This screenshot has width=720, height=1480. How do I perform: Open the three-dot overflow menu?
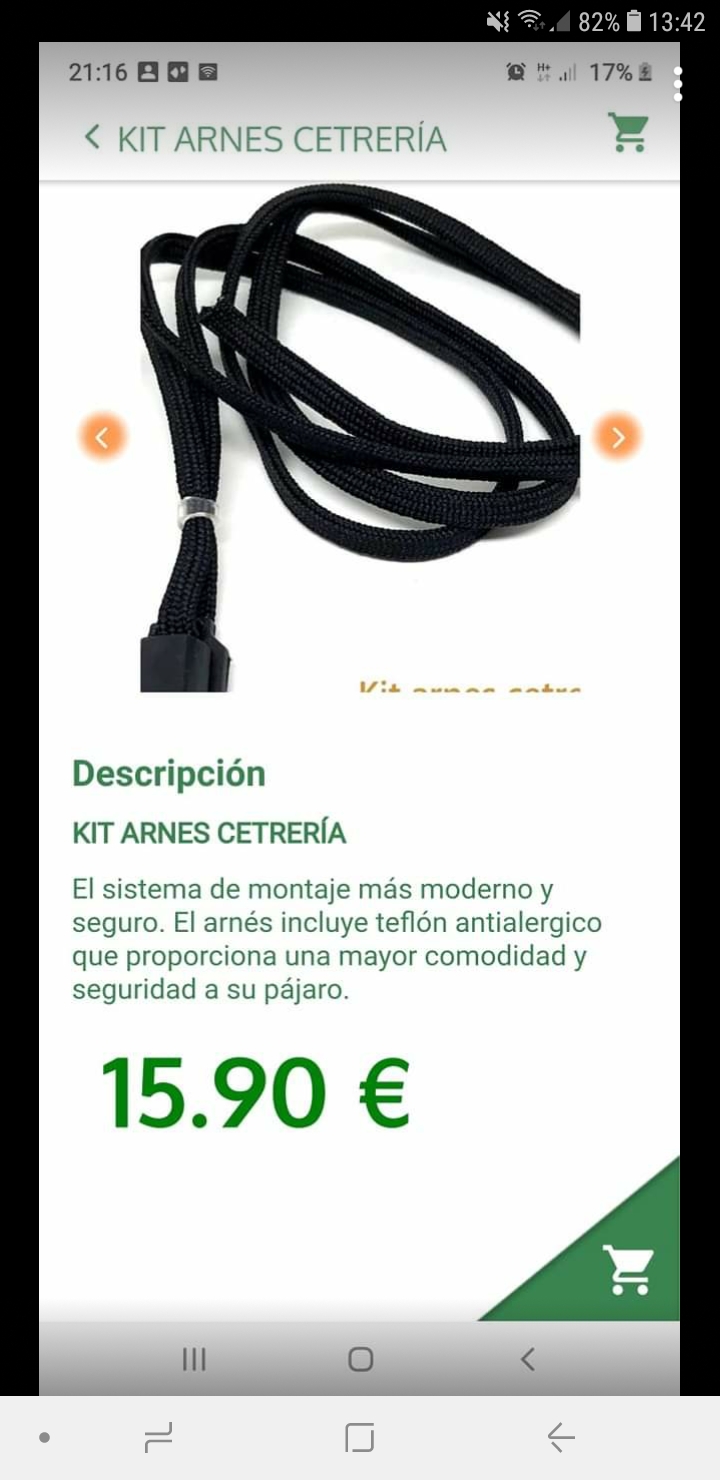pyautogui.click(x=678, y=84)
